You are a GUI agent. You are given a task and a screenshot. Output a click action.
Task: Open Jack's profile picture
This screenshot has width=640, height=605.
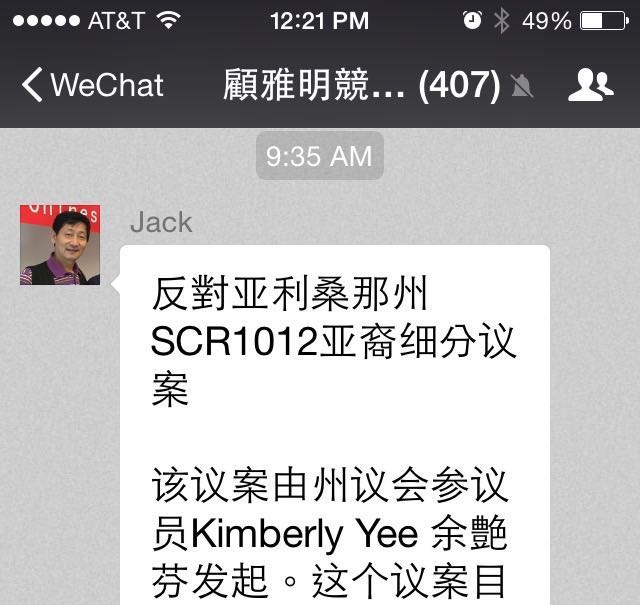(60, 245)
